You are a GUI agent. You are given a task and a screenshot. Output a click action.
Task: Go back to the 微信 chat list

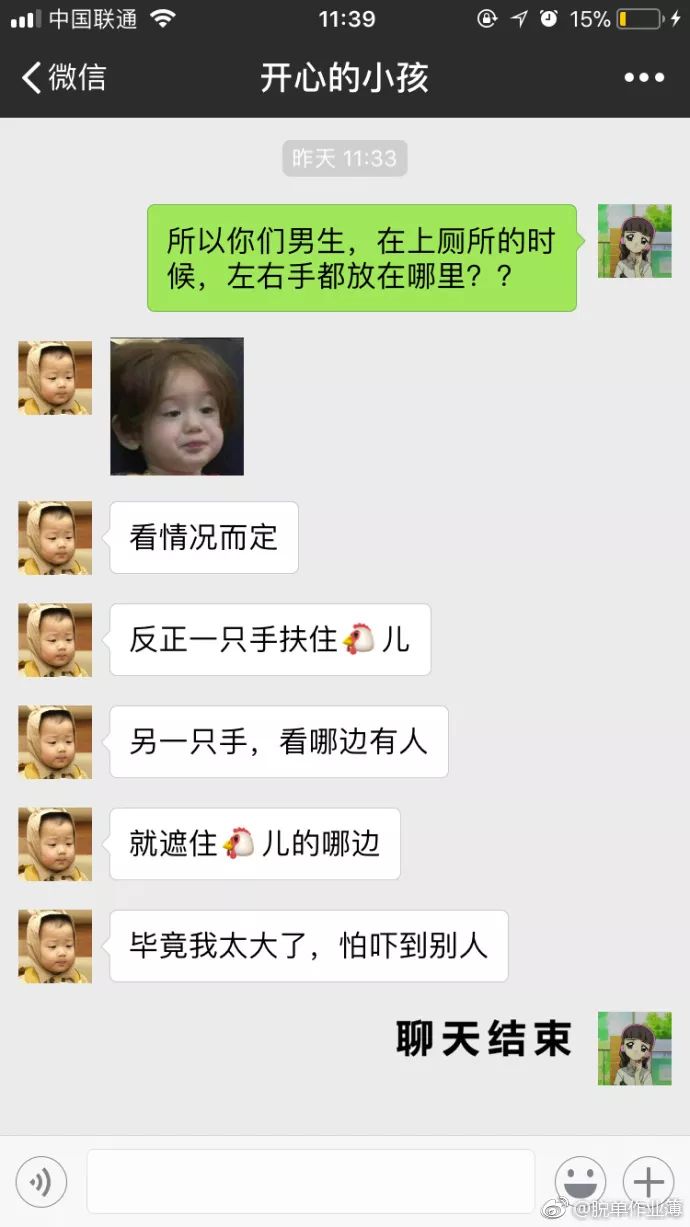62,78
